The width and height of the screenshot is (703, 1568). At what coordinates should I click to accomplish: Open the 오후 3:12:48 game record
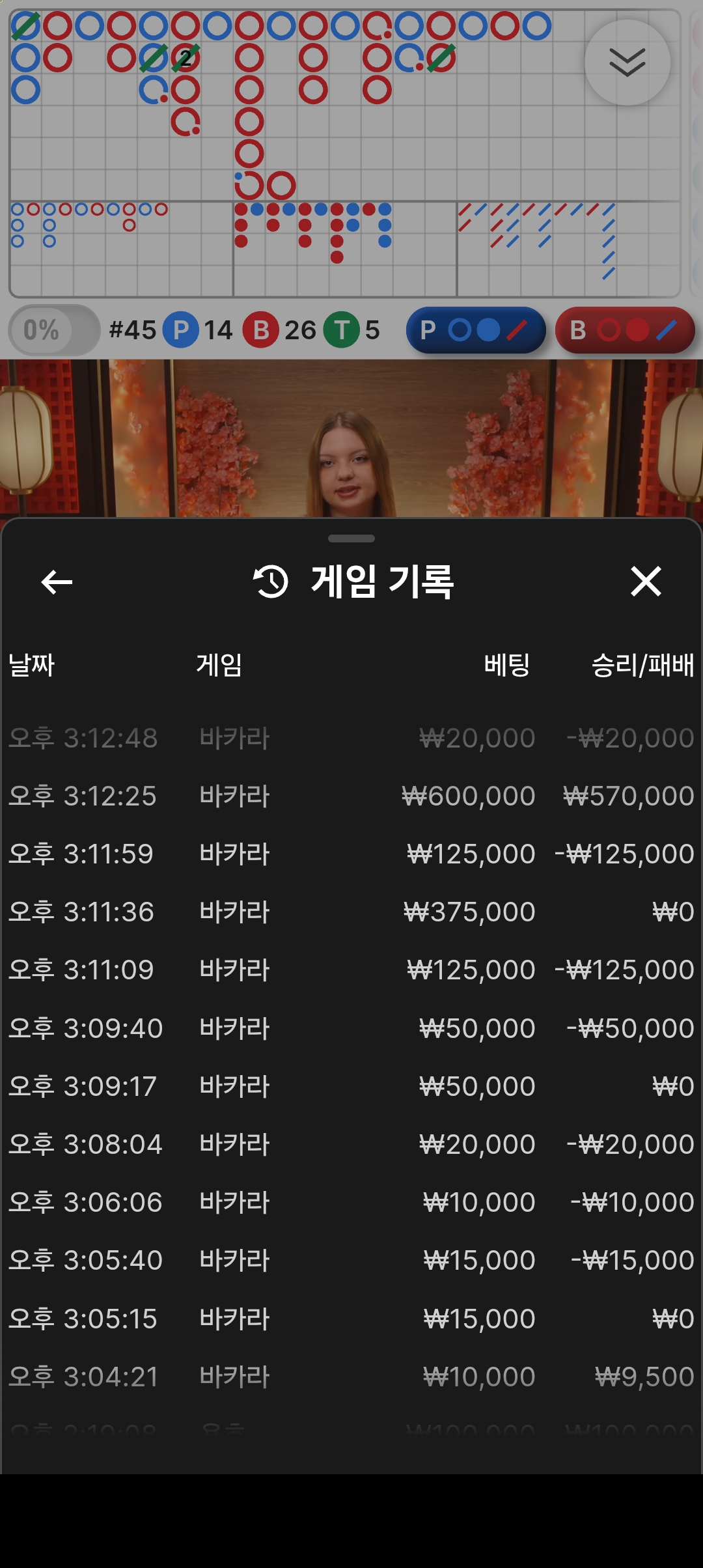(x=351, y=738)
